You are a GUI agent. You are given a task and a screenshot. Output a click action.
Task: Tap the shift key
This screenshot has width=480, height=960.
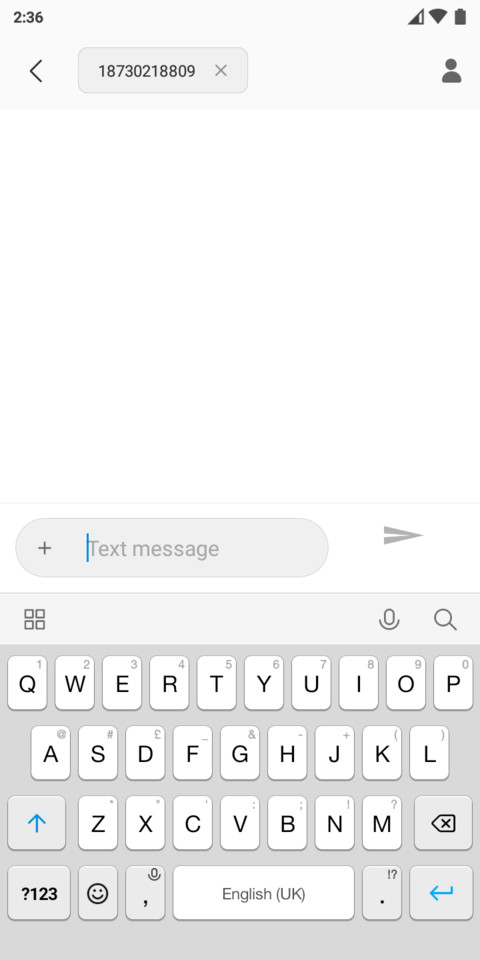tap(37, 823)
